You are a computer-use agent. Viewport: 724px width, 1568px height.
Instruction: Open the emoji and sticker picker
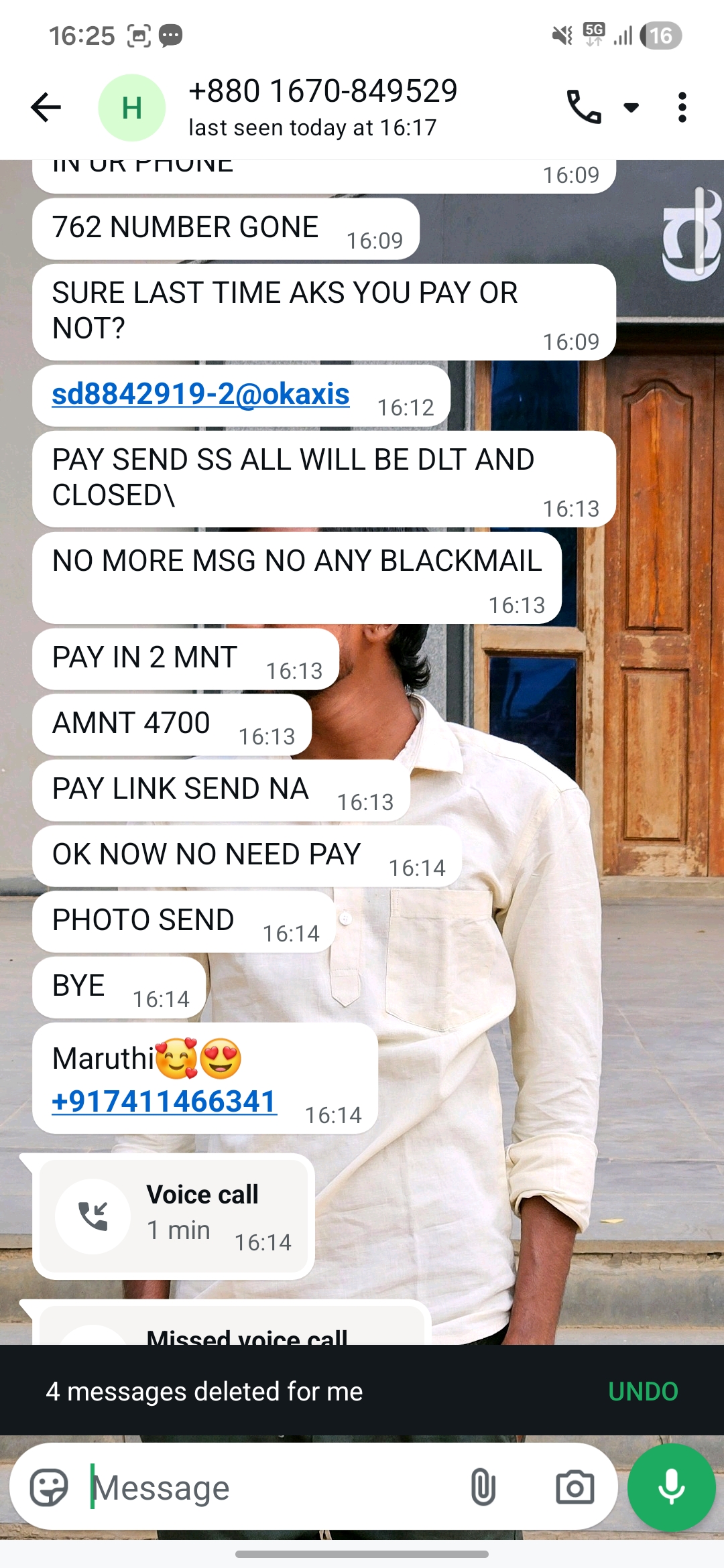coord(50,1488)
